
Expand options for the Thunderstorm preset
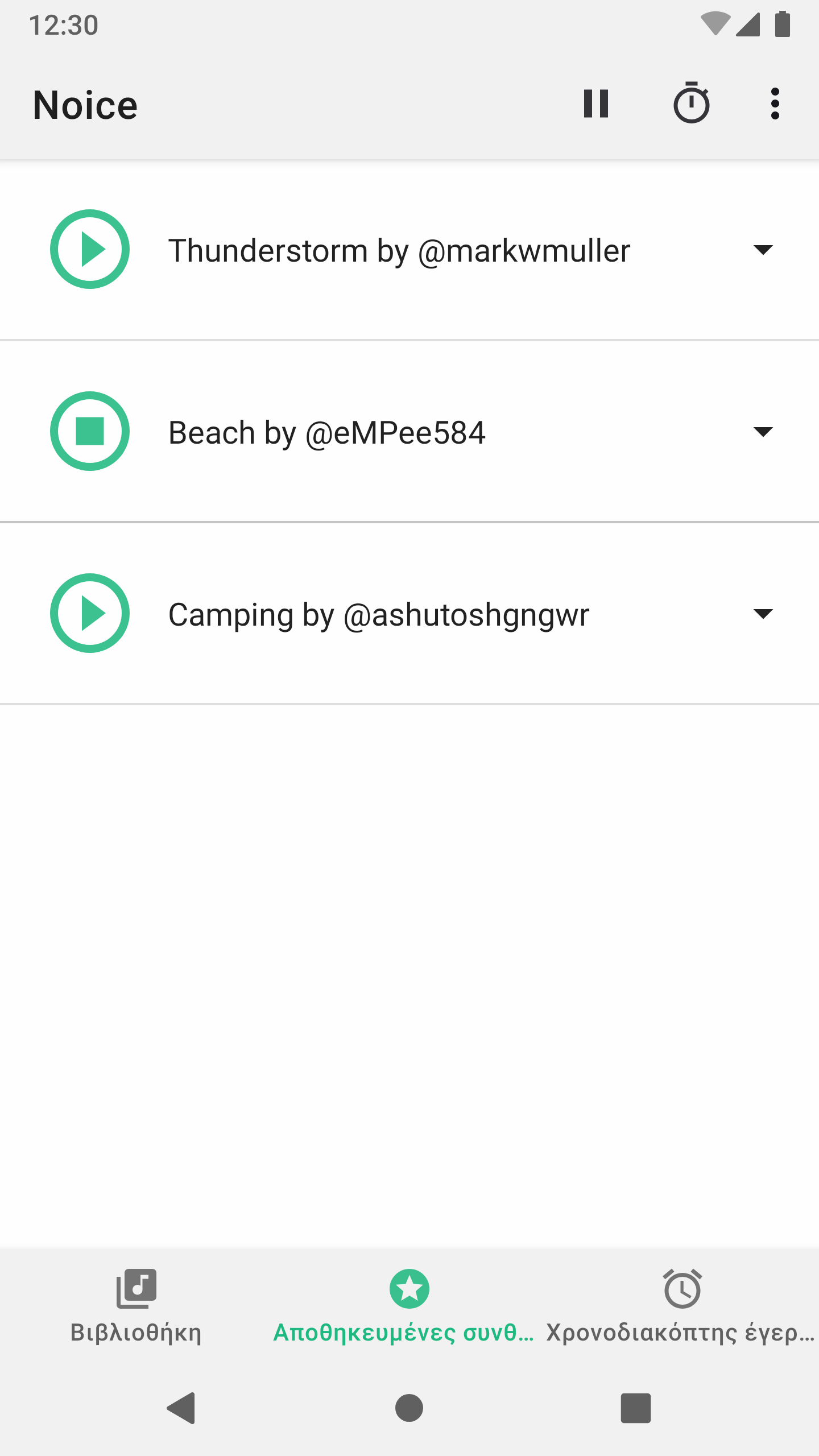(x=763, y=250)
